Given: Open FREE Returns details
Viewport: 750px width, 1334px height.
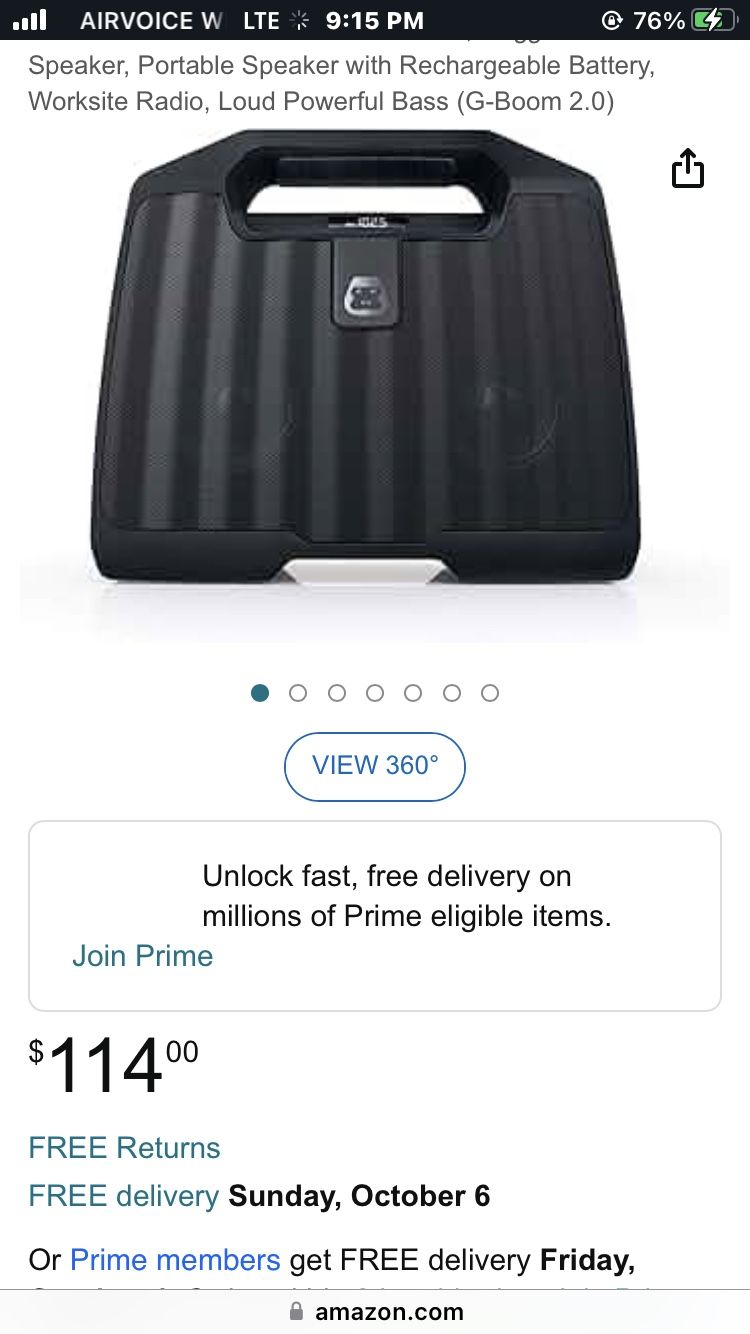Looking at the screenshot, I should pyautogui.click(x=125, y=1148).
